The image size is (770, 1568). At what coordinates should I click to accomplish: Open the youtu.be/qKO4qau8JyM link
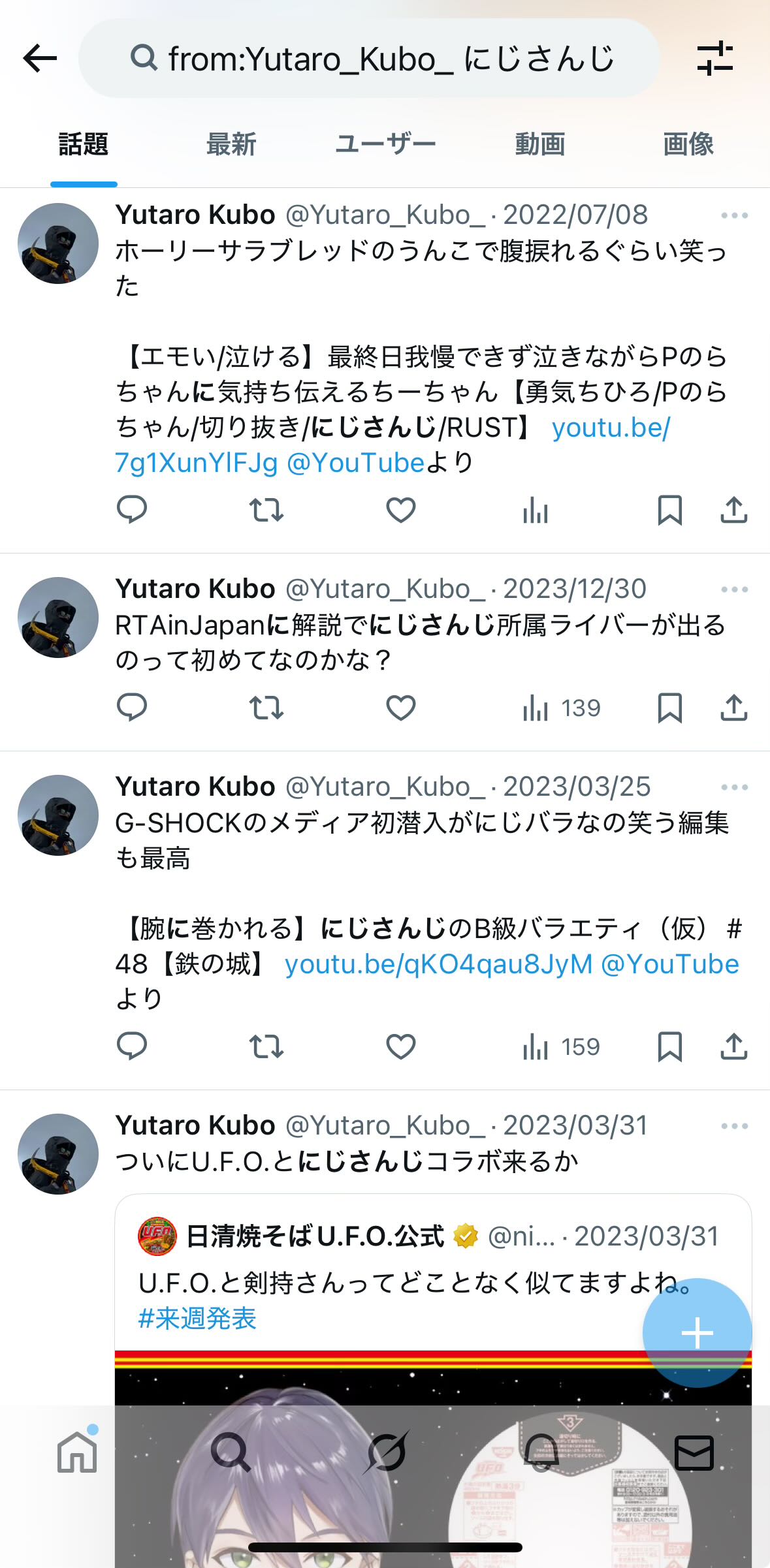(438, 964)
